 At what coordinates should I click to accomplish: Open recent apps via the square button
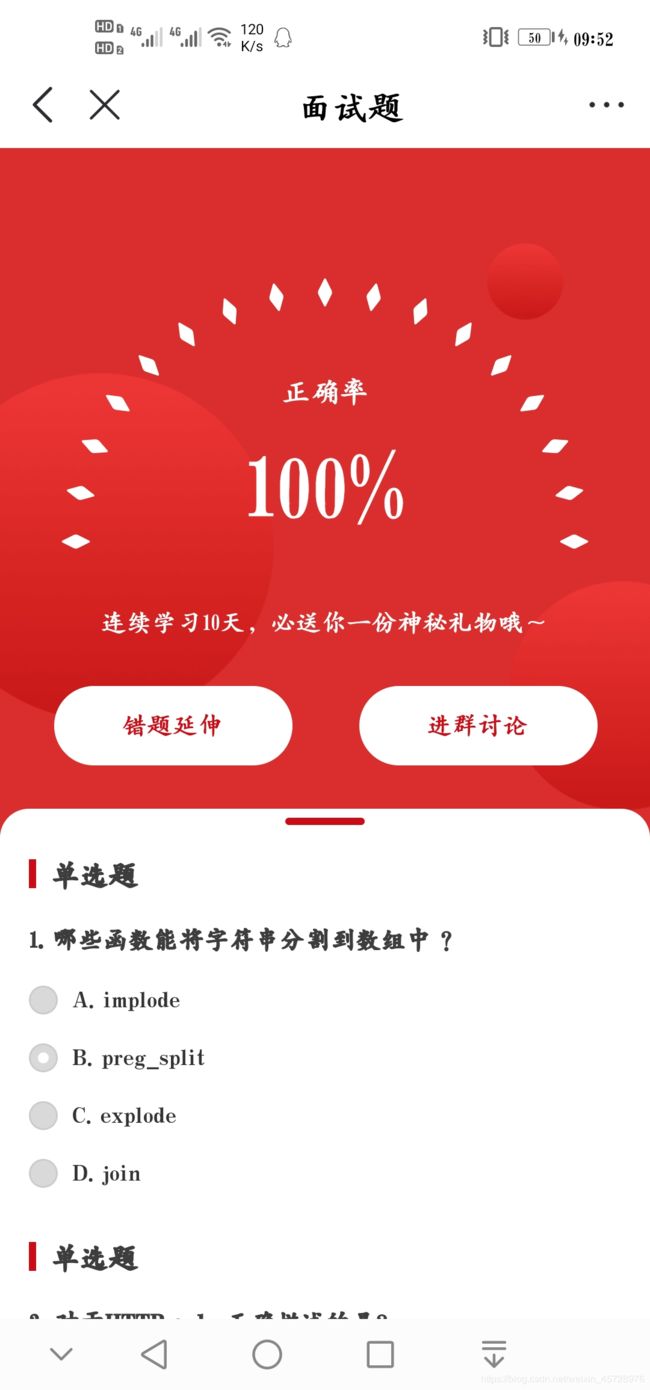pyautogui.click(x=380, y=1354)
